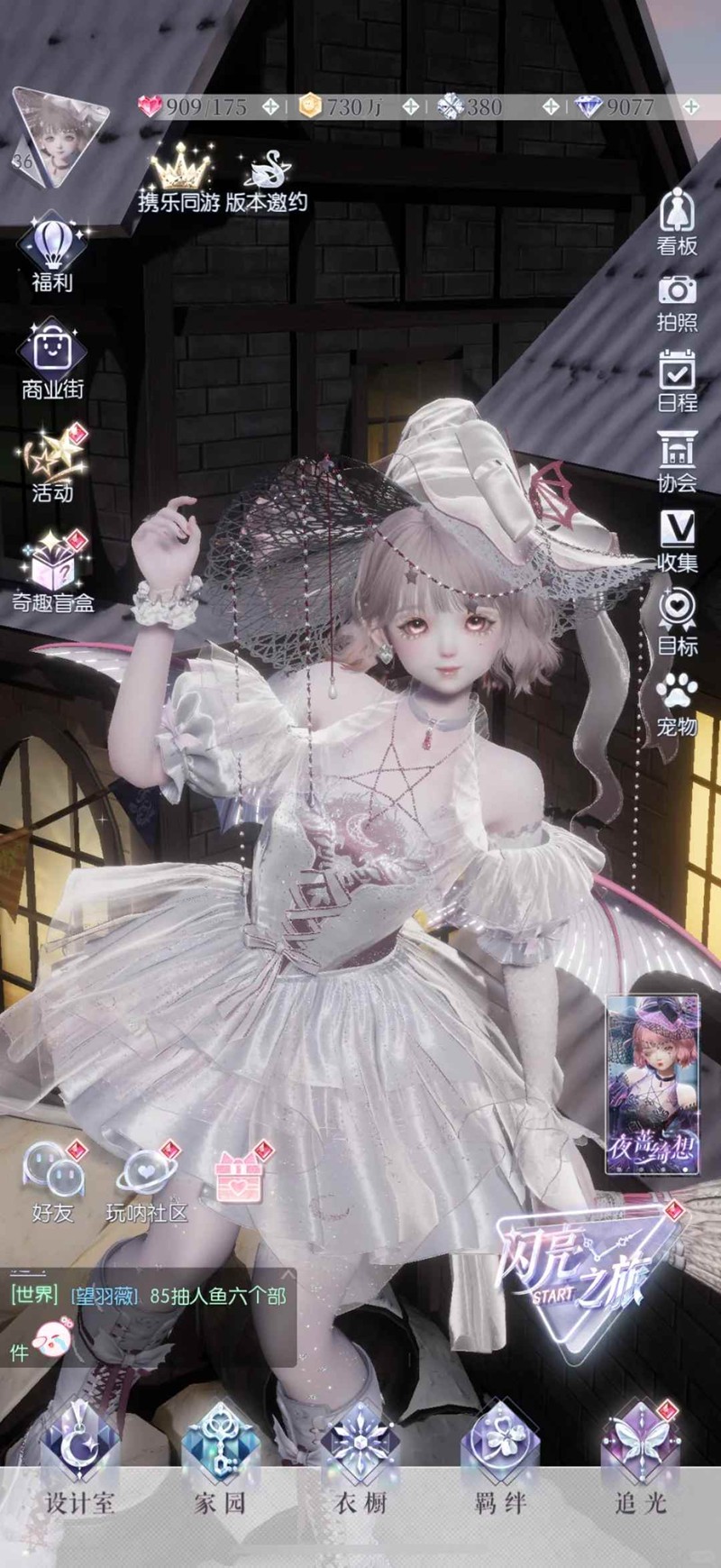Open 商业街 shopping street
Viewport: 721px width, 1568px height.
tap(52, 359)
